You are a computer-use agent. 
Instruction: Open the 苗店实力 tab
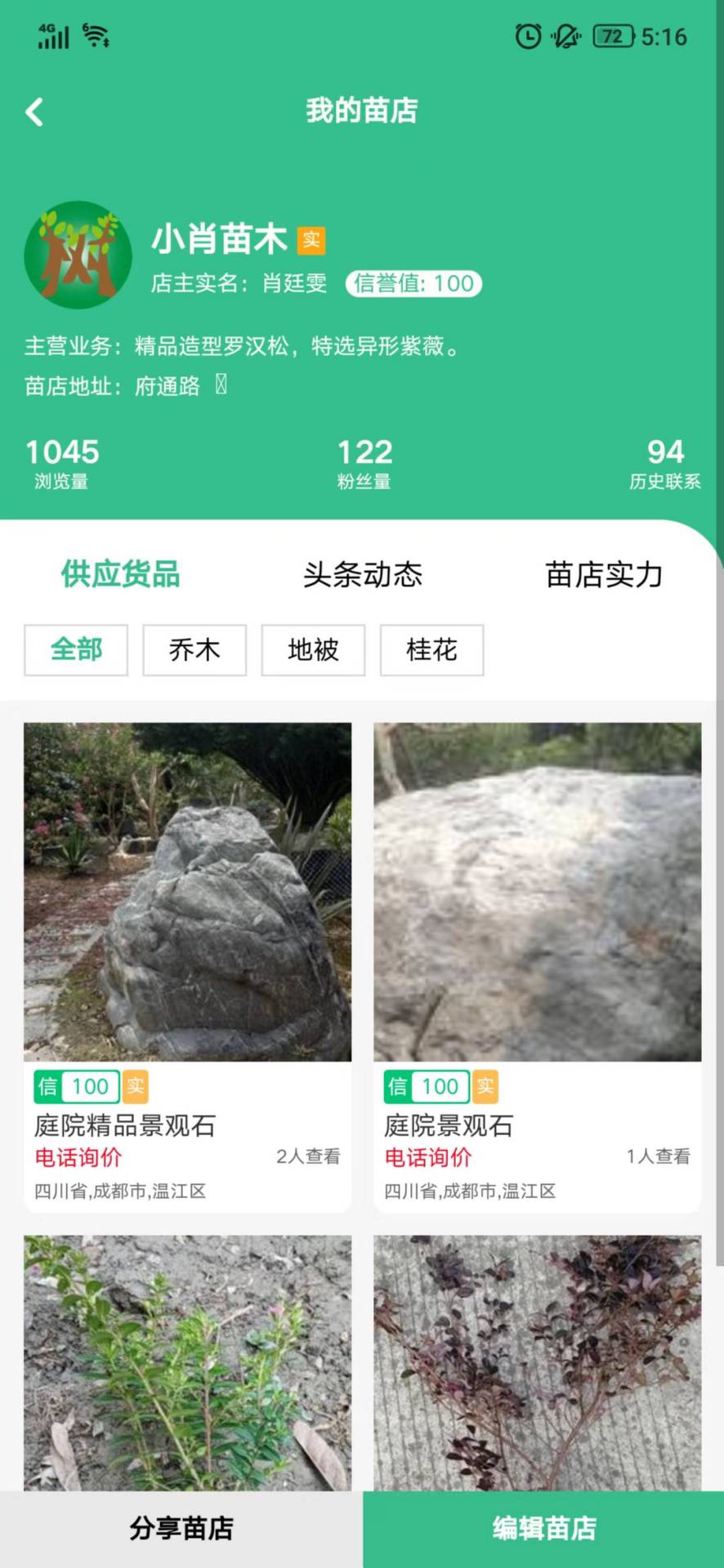tap(606, 575)
